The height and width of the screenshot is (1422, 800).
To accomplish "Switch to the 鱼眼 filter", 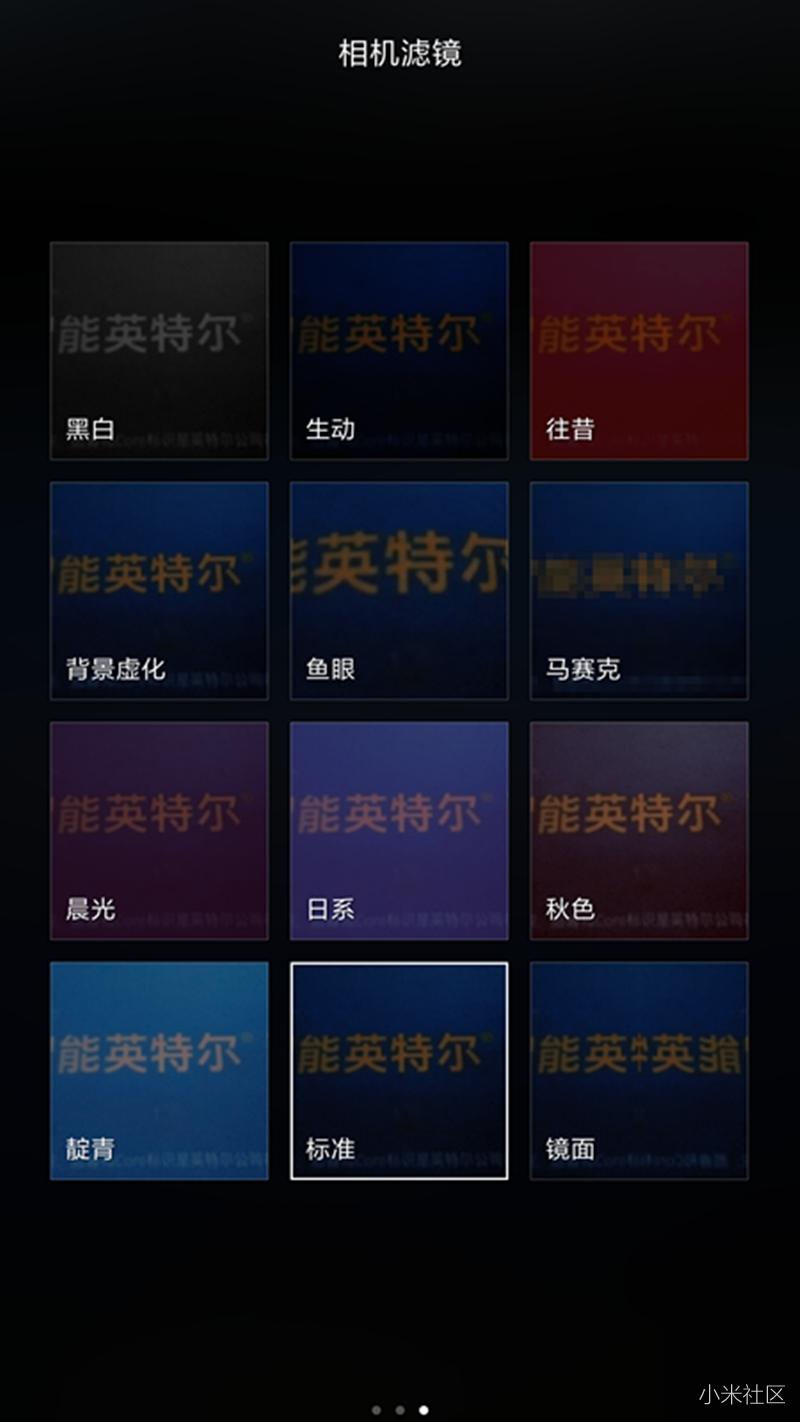I will pyautogui.click(x=399, y=591).
